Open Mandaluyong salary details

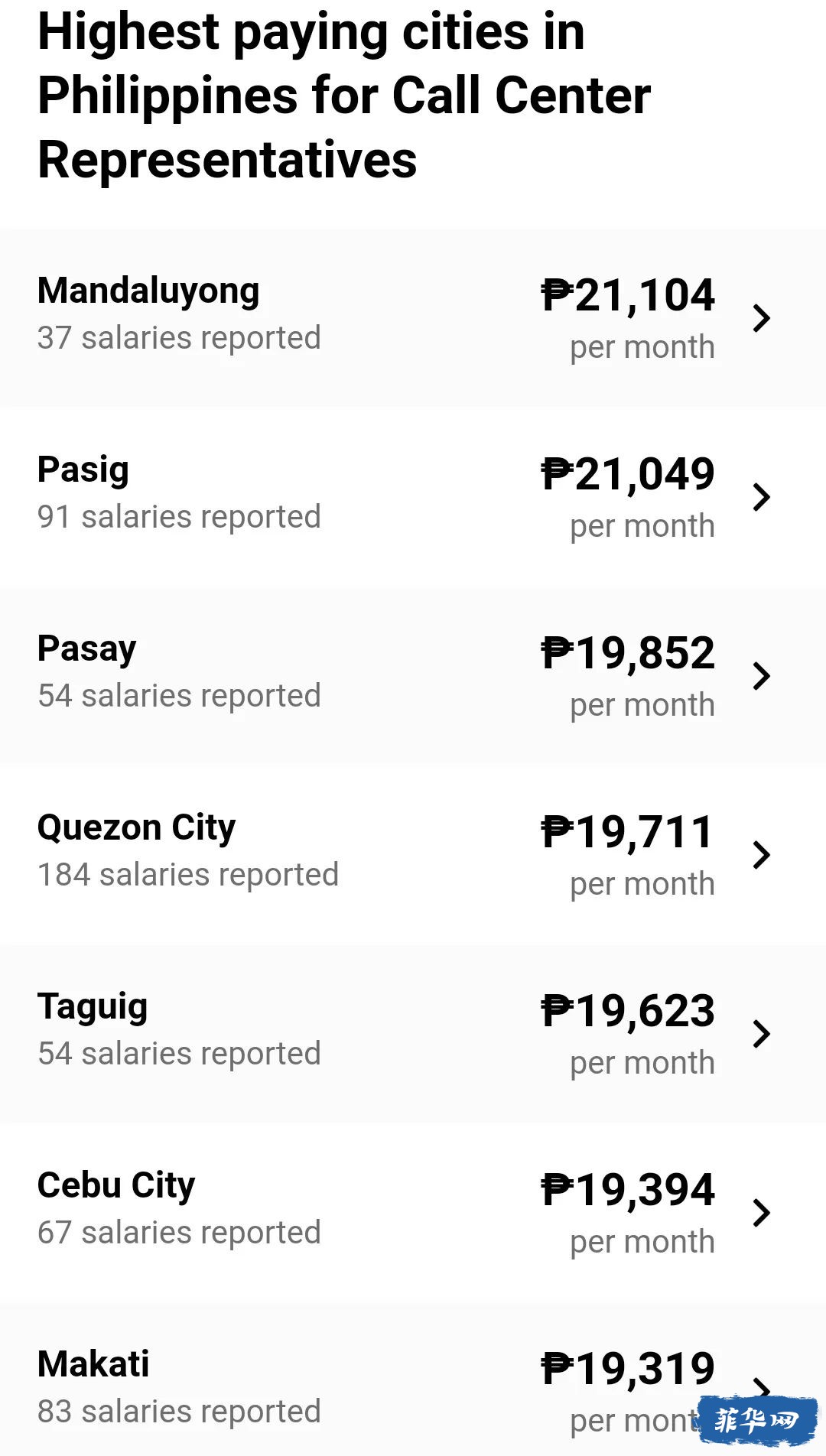pyautogui.click(x=413, y=318)
